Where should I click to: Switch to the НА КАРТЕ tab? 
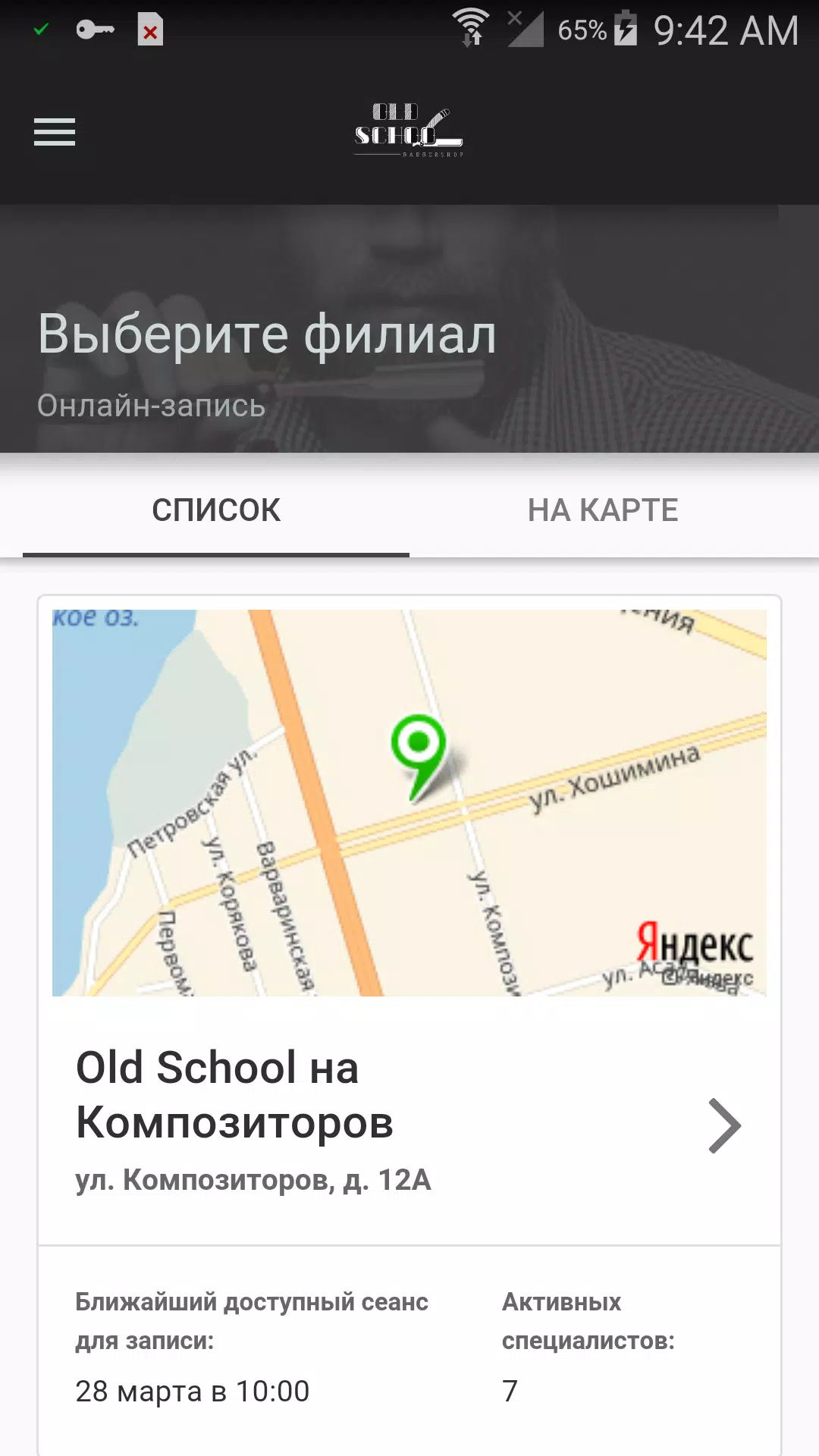[603, 510]
